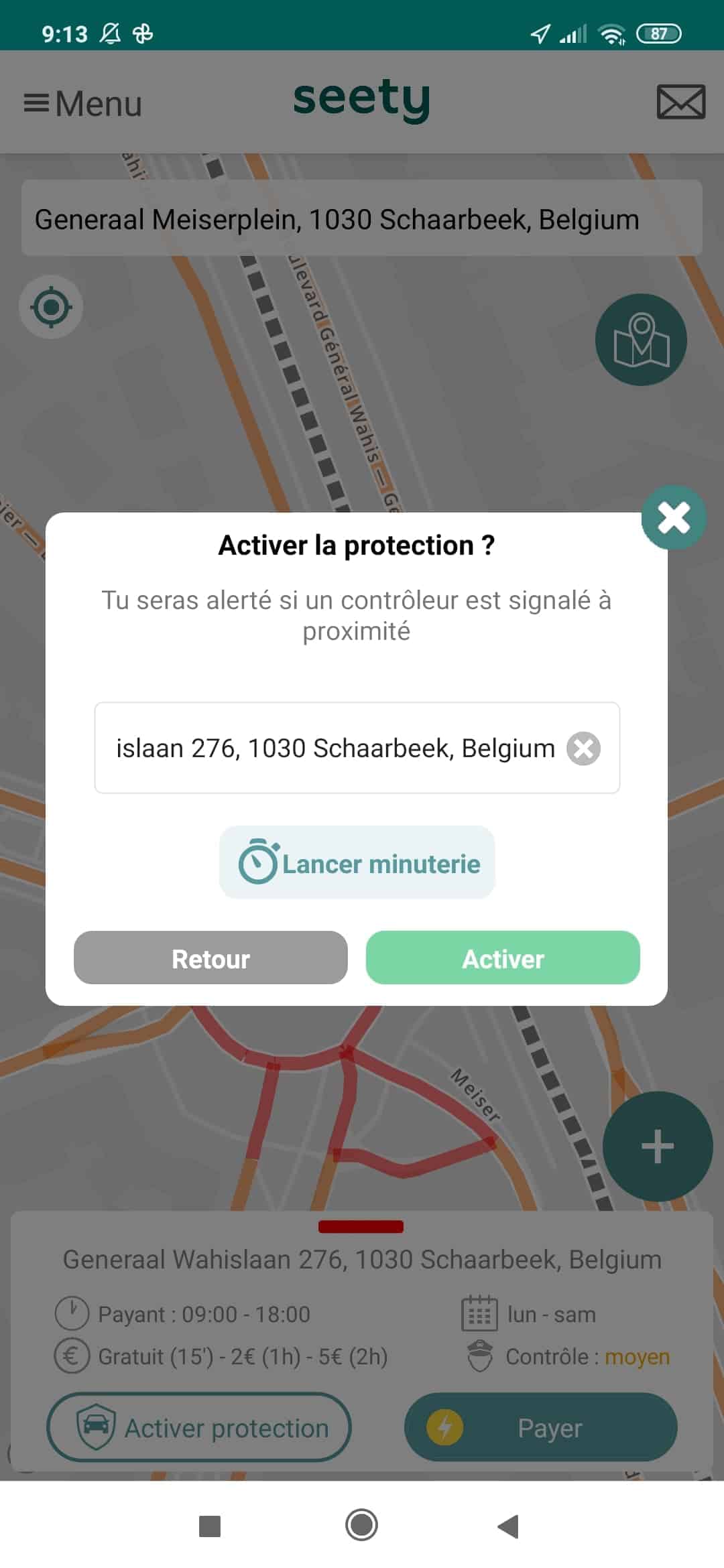This screenshot has width=724, height=1568.
Task: Tap the Generaal Meiserplein search box
Action: [x=362, y=219]
